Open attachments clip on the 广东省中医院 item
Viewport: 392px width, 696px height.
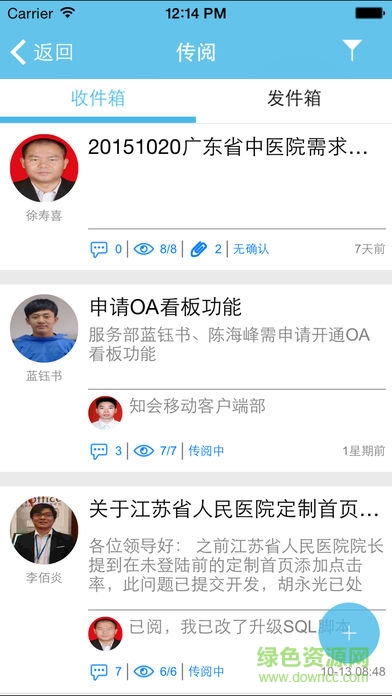pyautogui.click(x=199, y=249)
